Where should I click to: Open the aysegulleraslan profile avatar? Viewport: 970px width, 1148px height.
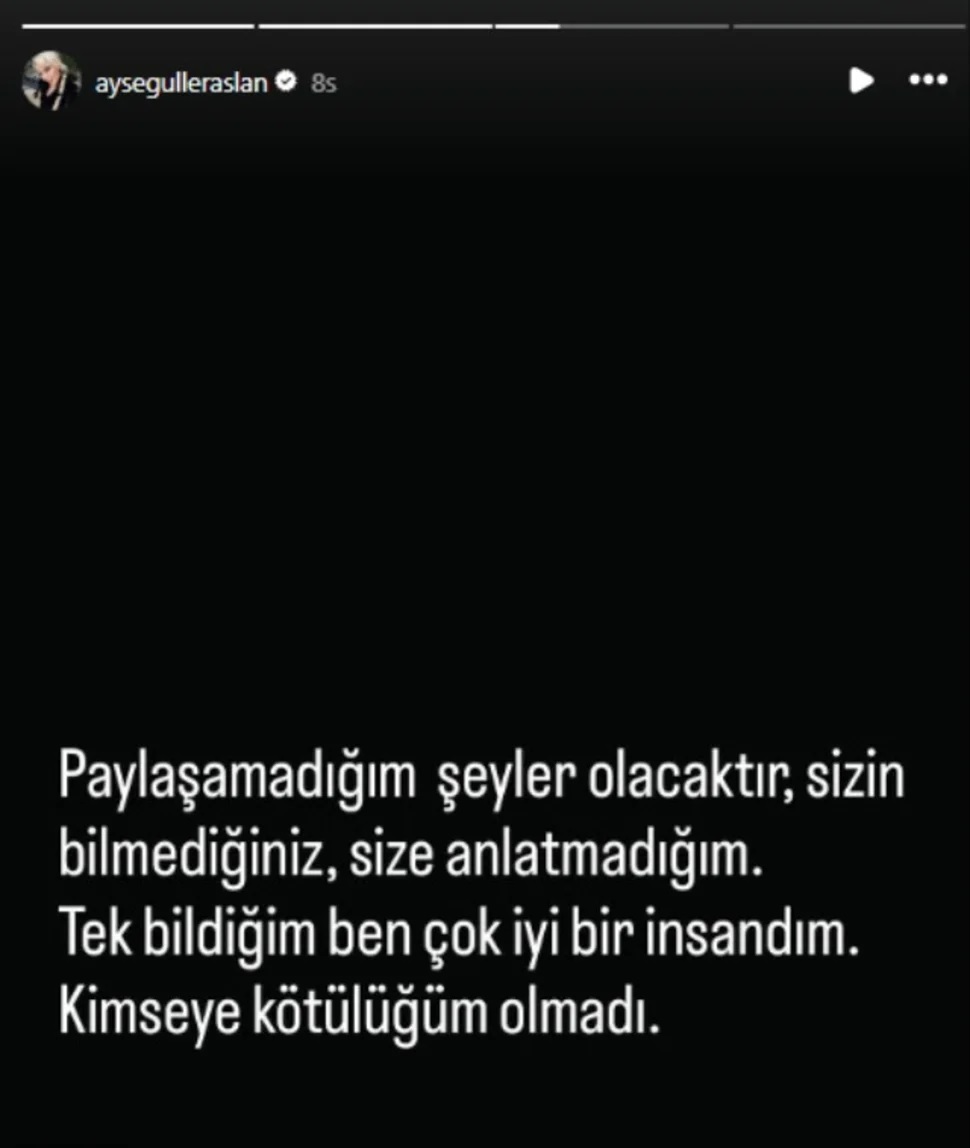50,81
